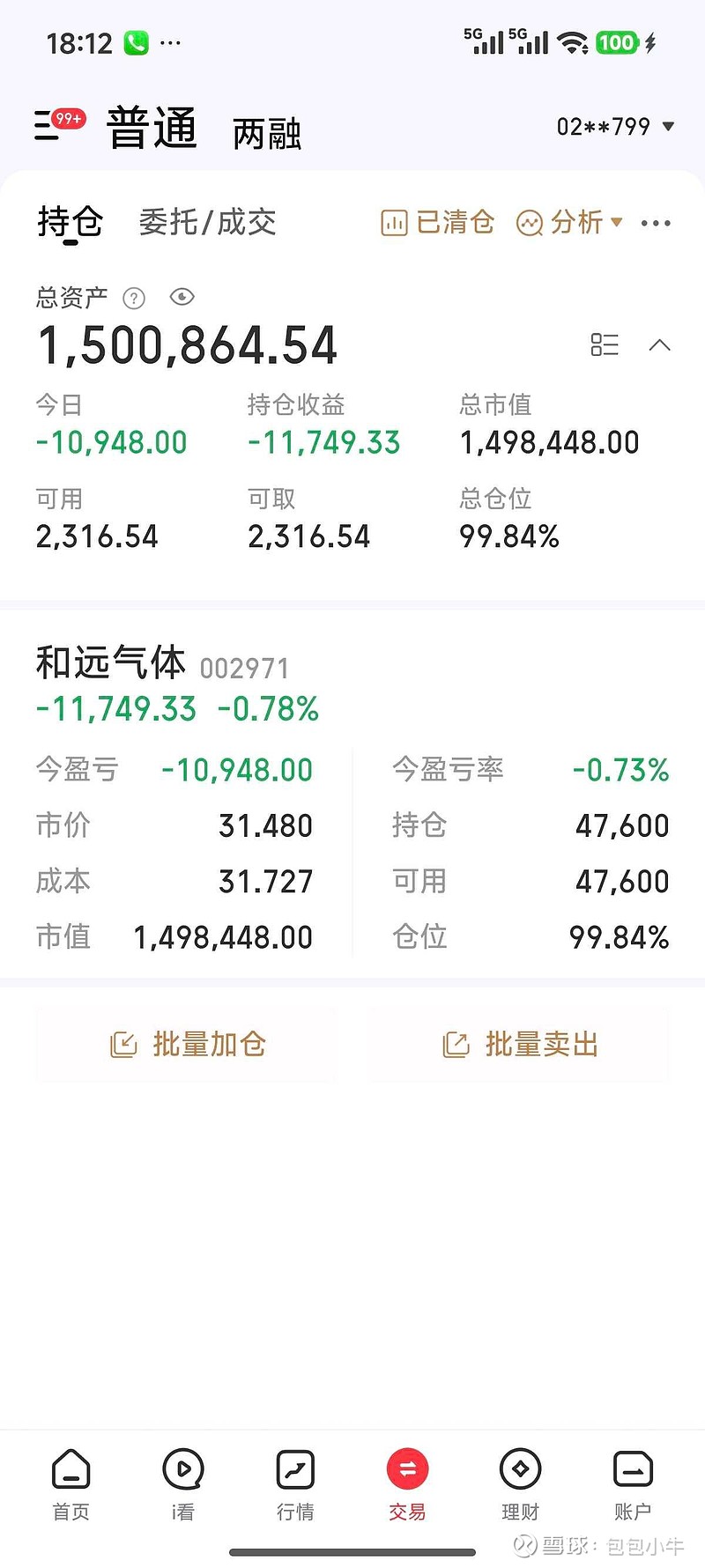Go to the 首页 tab
The height and width of the screenshot is (1568, 705).
pyautogui.click(x=70, y=1485)
